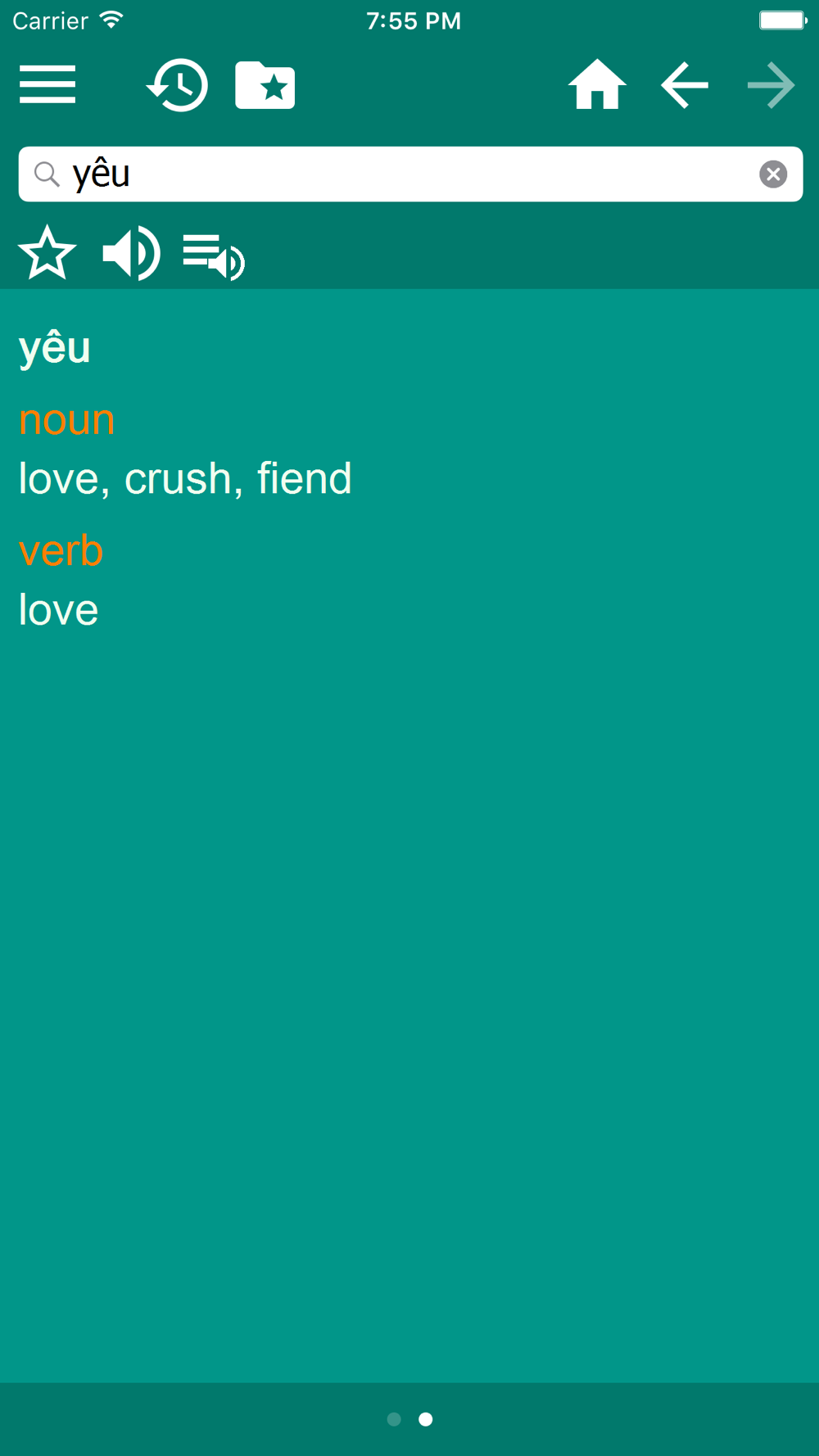The image size is (819, 1456).
Task: Read the translations aloud
Action: click(x=214, y=256)
